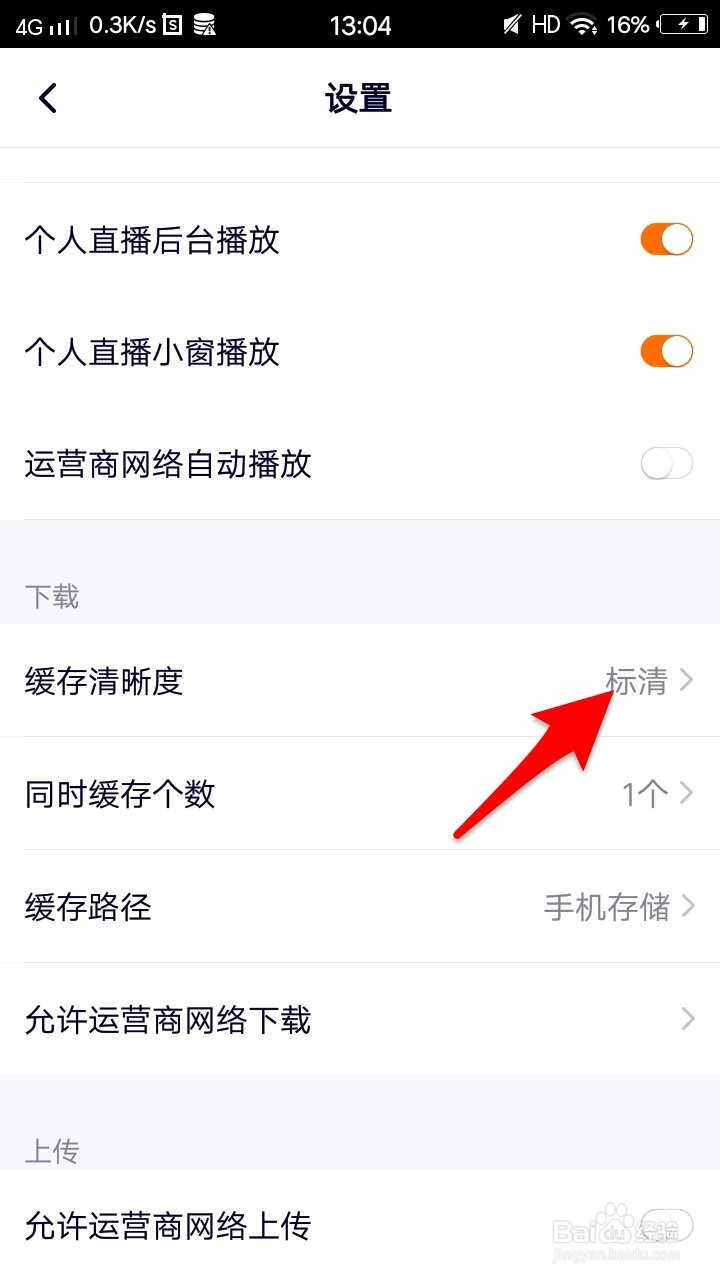
Task: Tap the back arrow to leave Settings
Action: (x=45, y=97)
